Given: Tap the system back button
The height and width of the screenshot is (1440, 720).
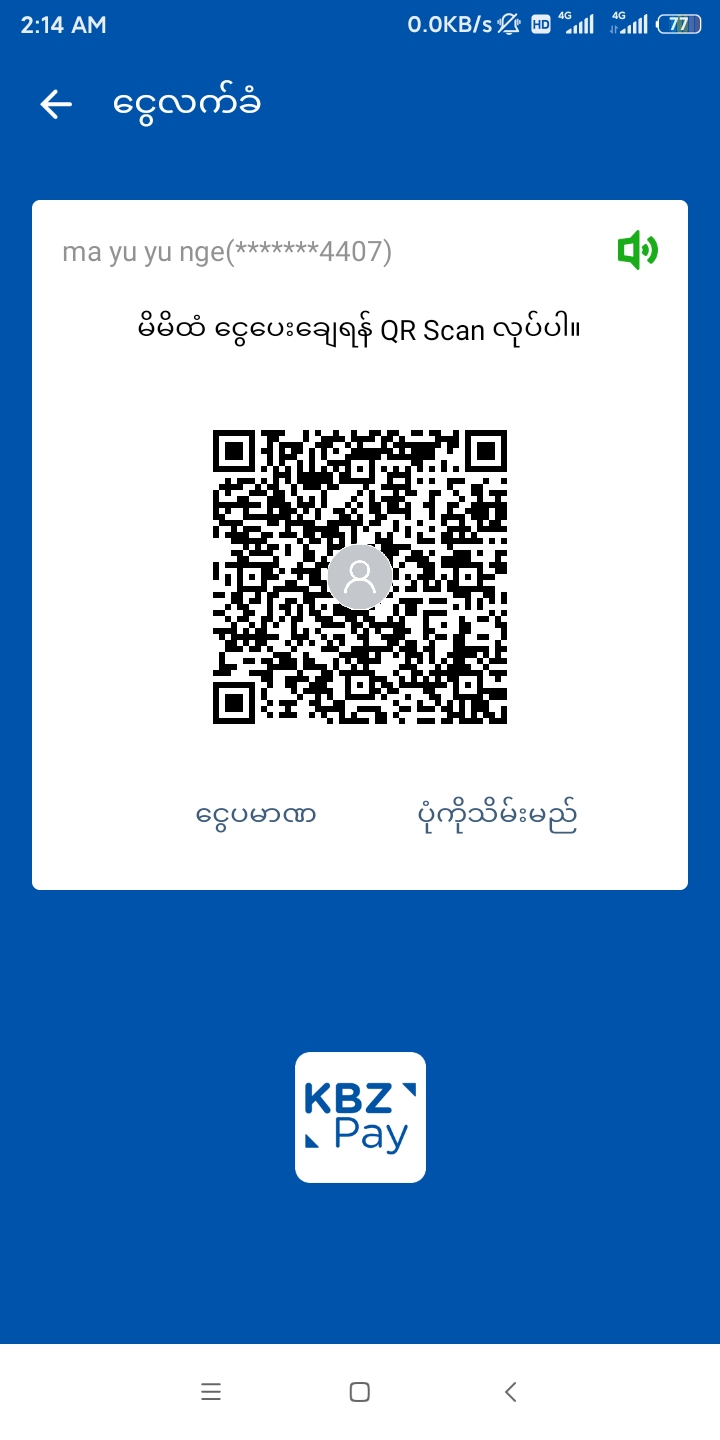Looking at the screenshot, I should coord(510,1391).
